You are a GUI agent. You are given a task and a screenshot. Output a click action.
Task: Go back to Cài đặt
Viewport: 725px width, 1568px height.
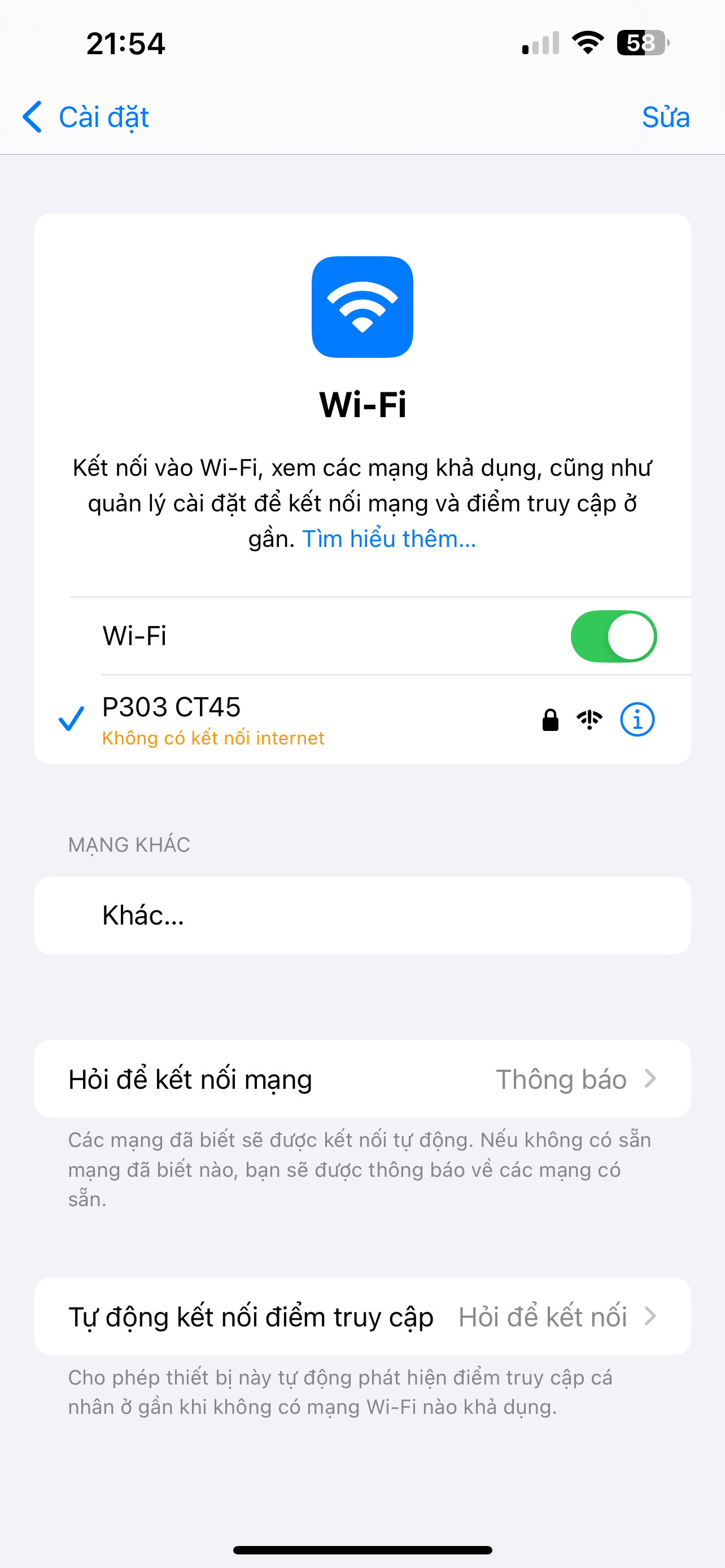click(85, 117)
